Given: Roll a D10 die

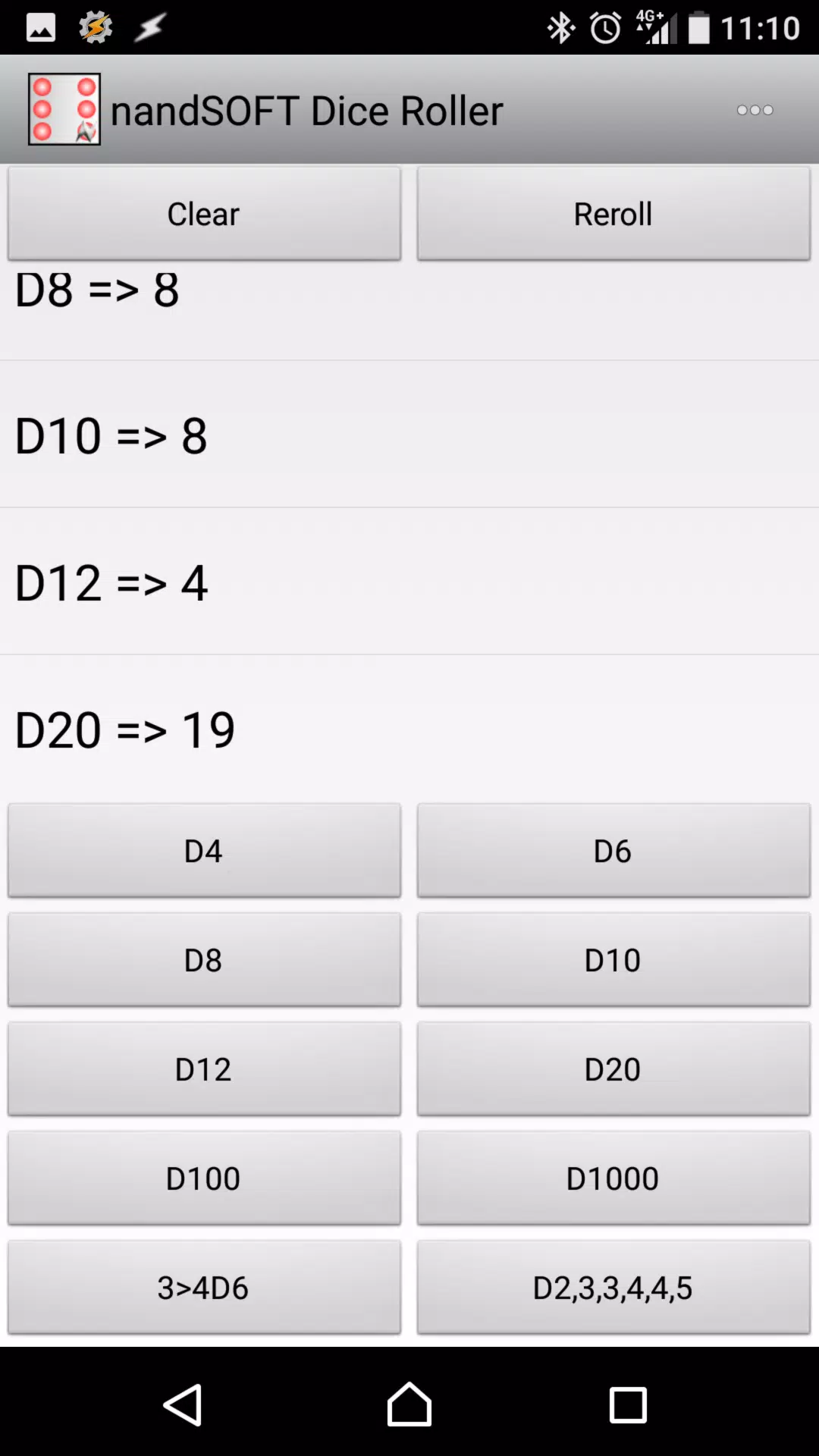Looking at the screenshot, I should pos(613,959).
